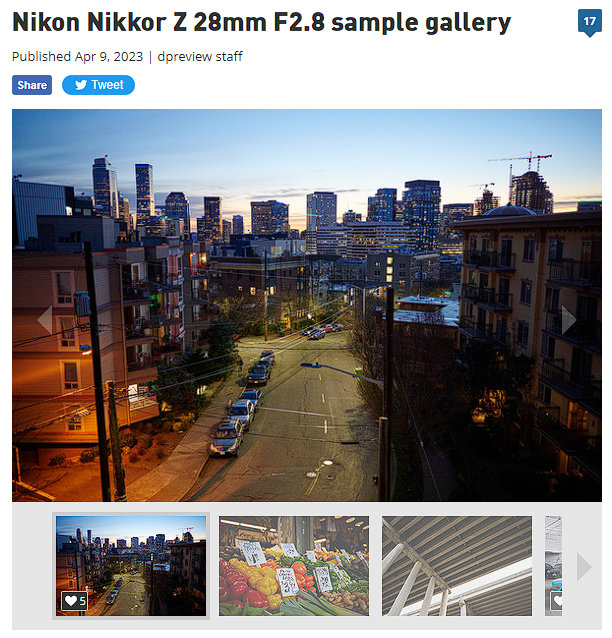
Task: Tweet this sample gallery
Action: 98,85
